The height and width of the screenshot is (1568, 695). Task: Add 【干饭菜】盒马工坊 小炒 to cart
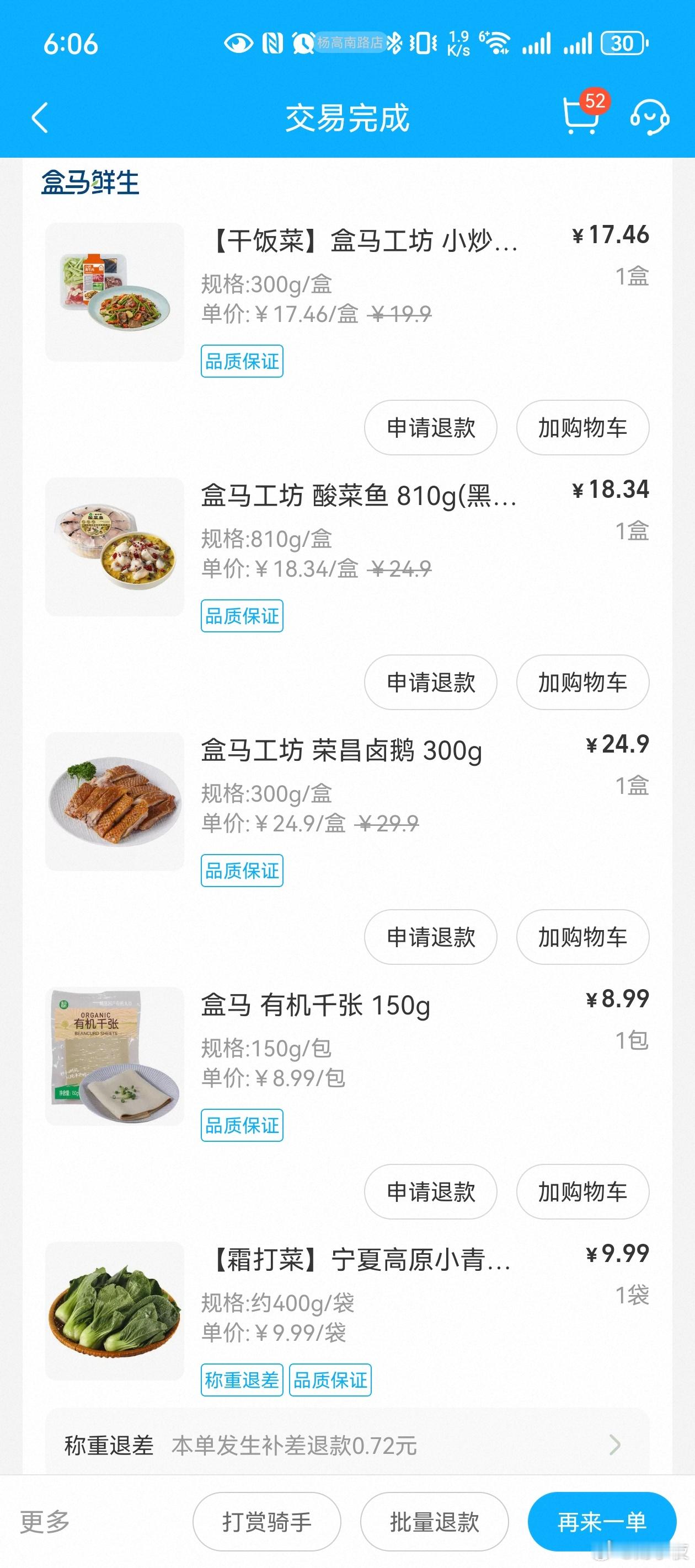click(x=582, y=427)
